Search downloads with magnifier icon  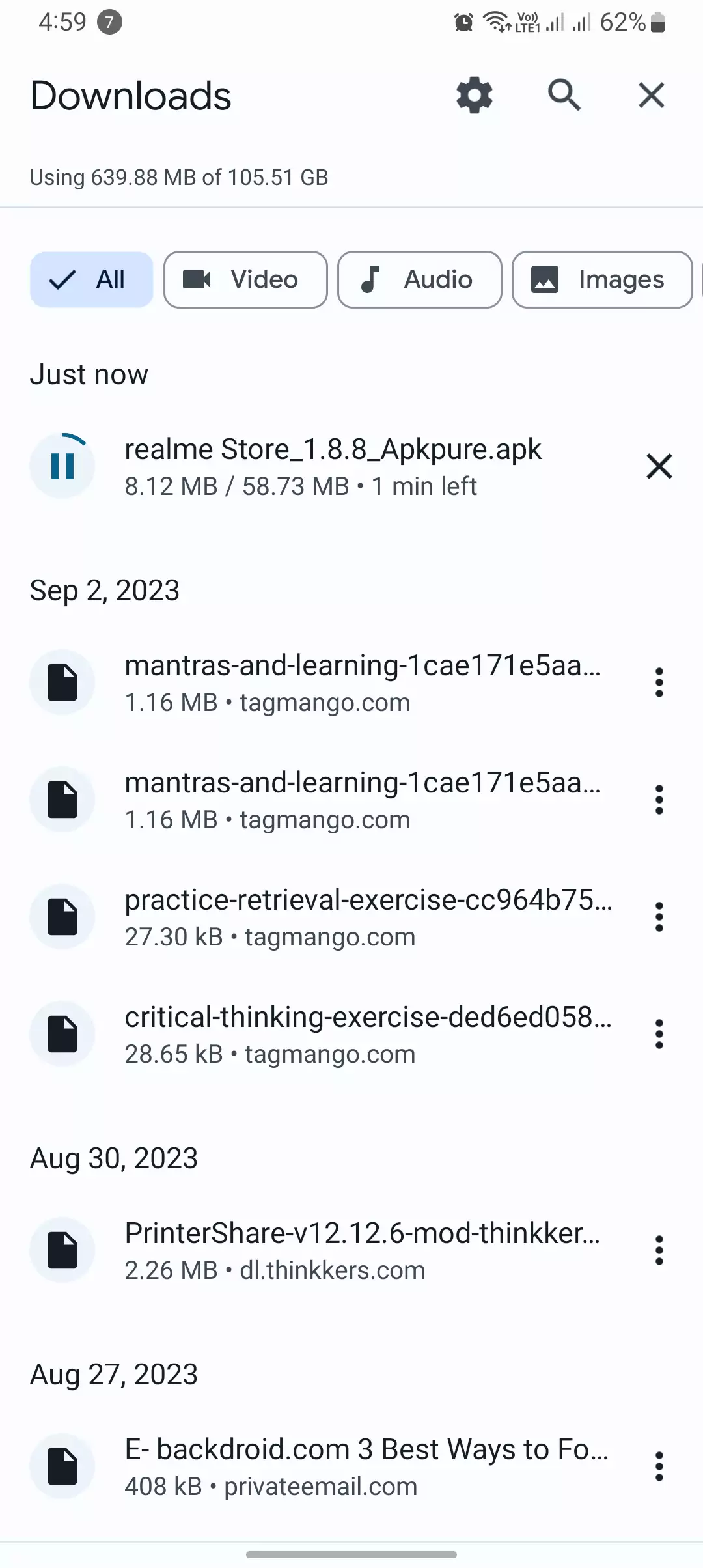[564, 95]
